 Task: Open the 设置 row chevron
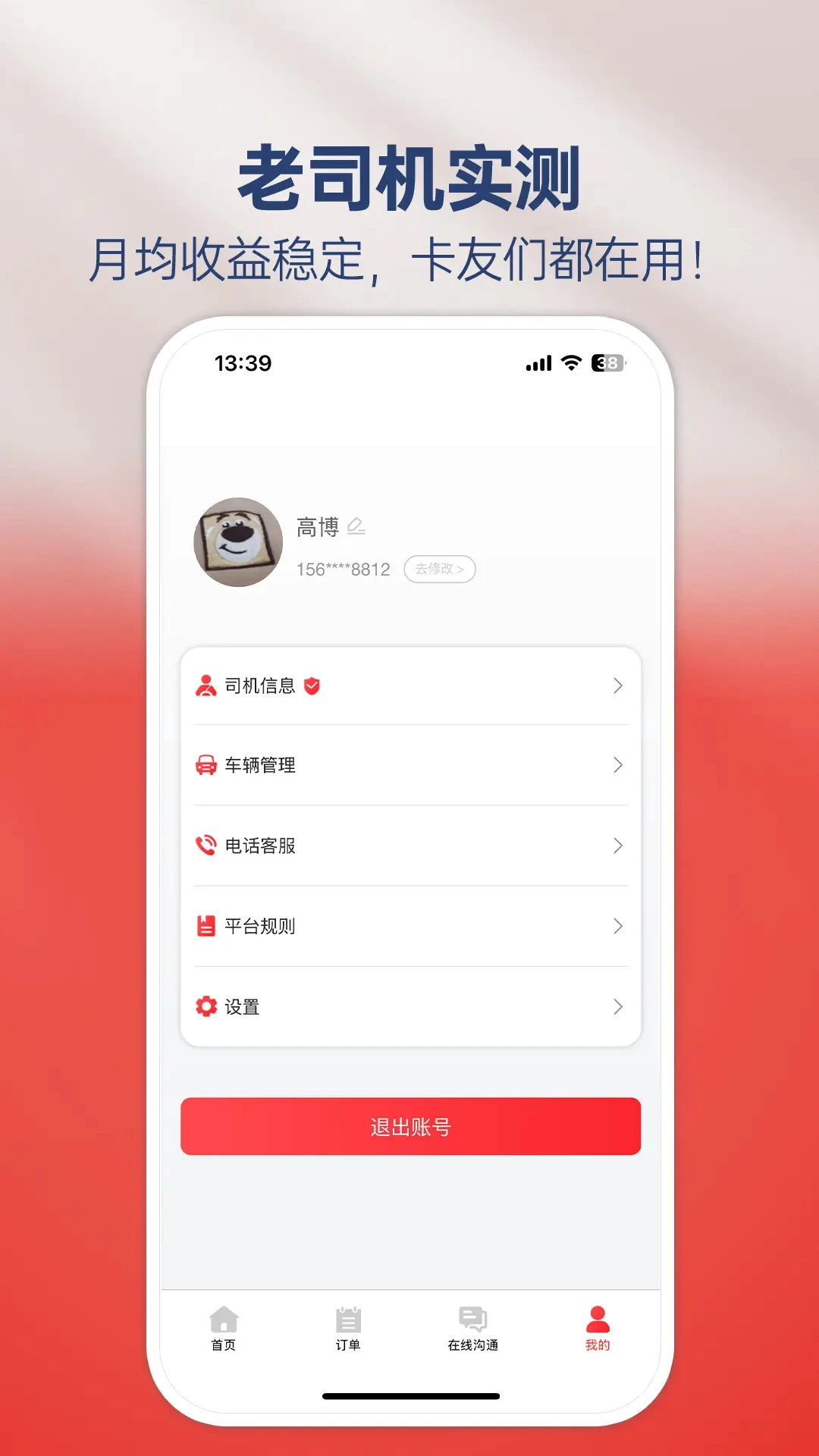[x=618, y=1007]
